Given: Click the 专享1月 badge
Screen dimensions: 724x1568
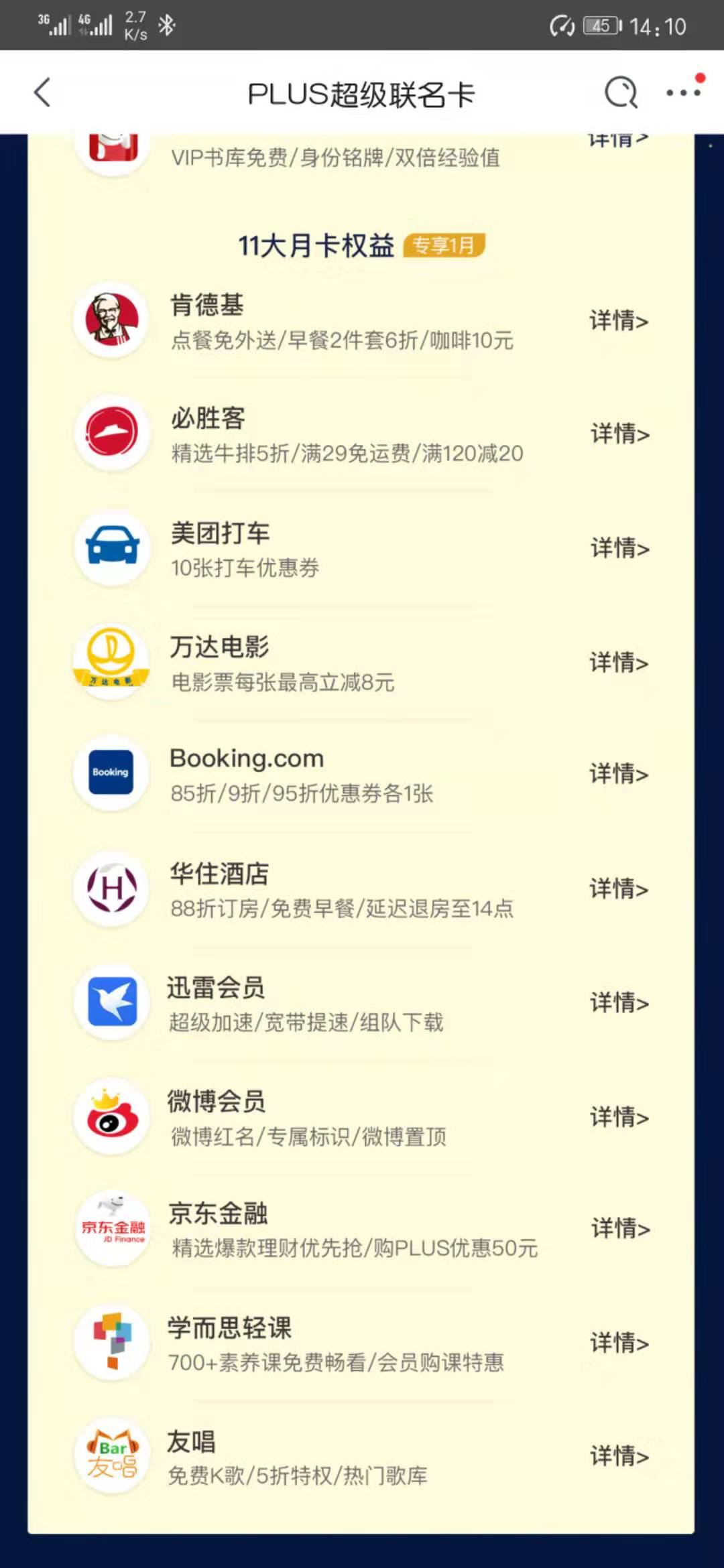Looking at the screenshot, I should [x=445, y=245].
